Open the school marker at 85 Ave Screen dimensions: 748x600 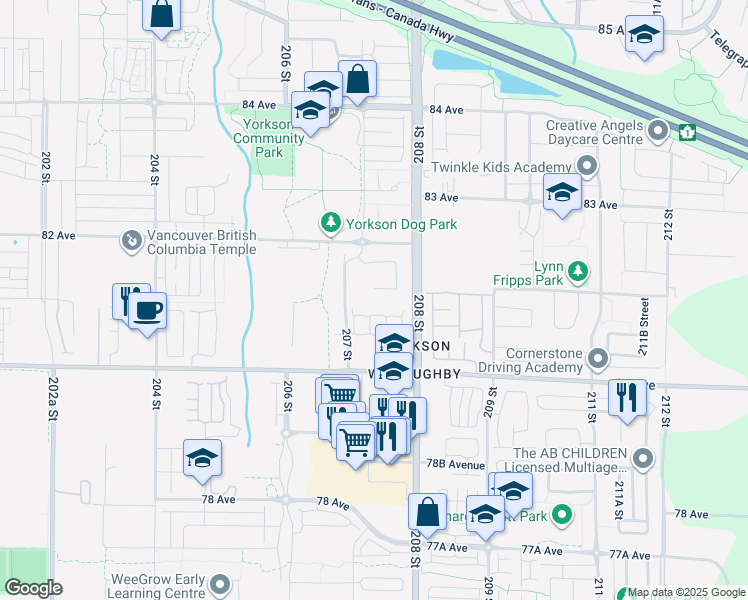coord(645,35)
